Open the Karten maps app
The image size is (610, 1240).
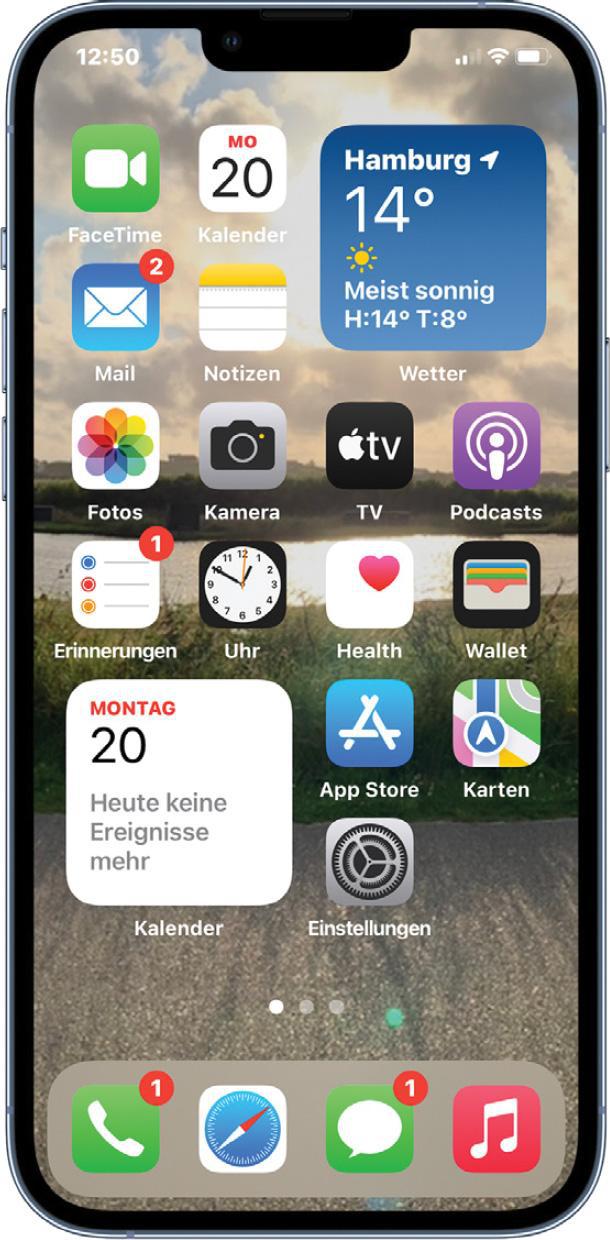point(496,723)
